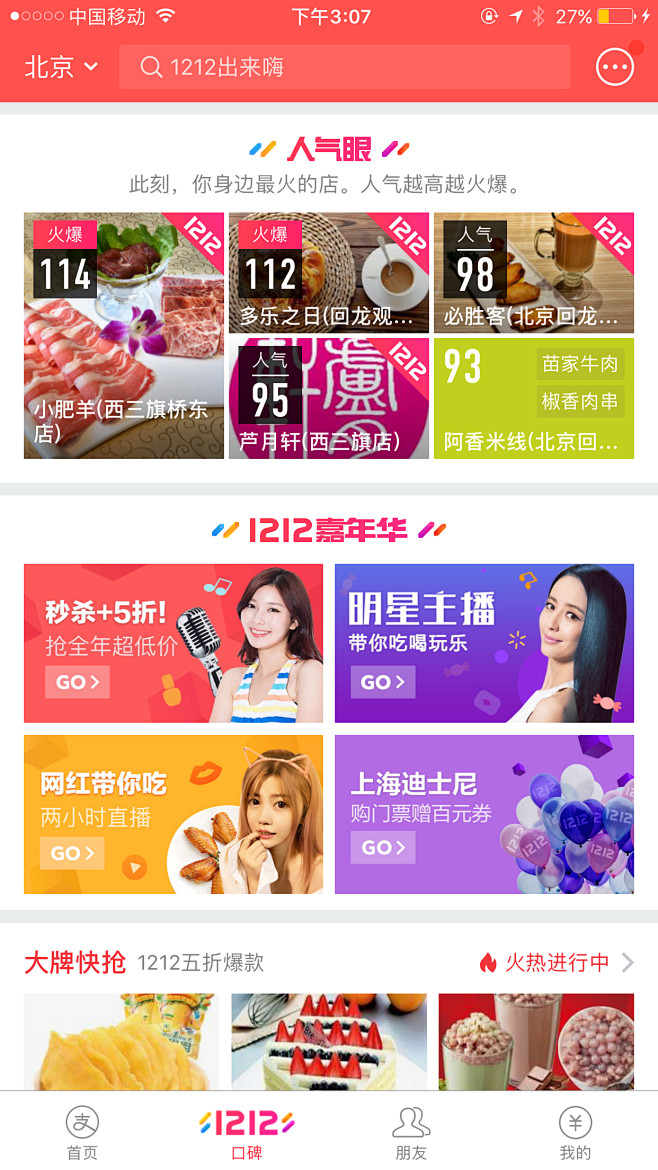
Task: Switch to the 首页 tab
Action: 82,1133
